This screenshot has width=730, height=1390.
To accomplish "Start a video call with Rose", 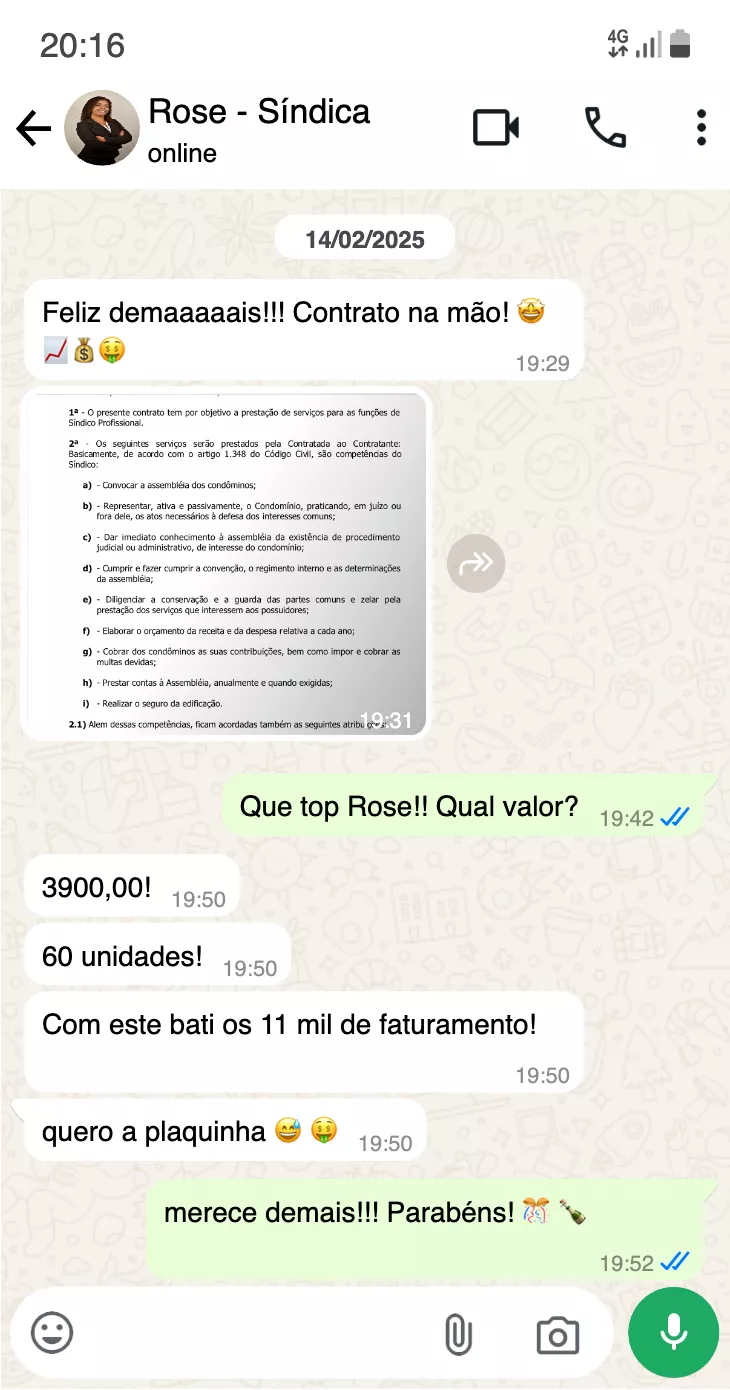I will 496,128.
